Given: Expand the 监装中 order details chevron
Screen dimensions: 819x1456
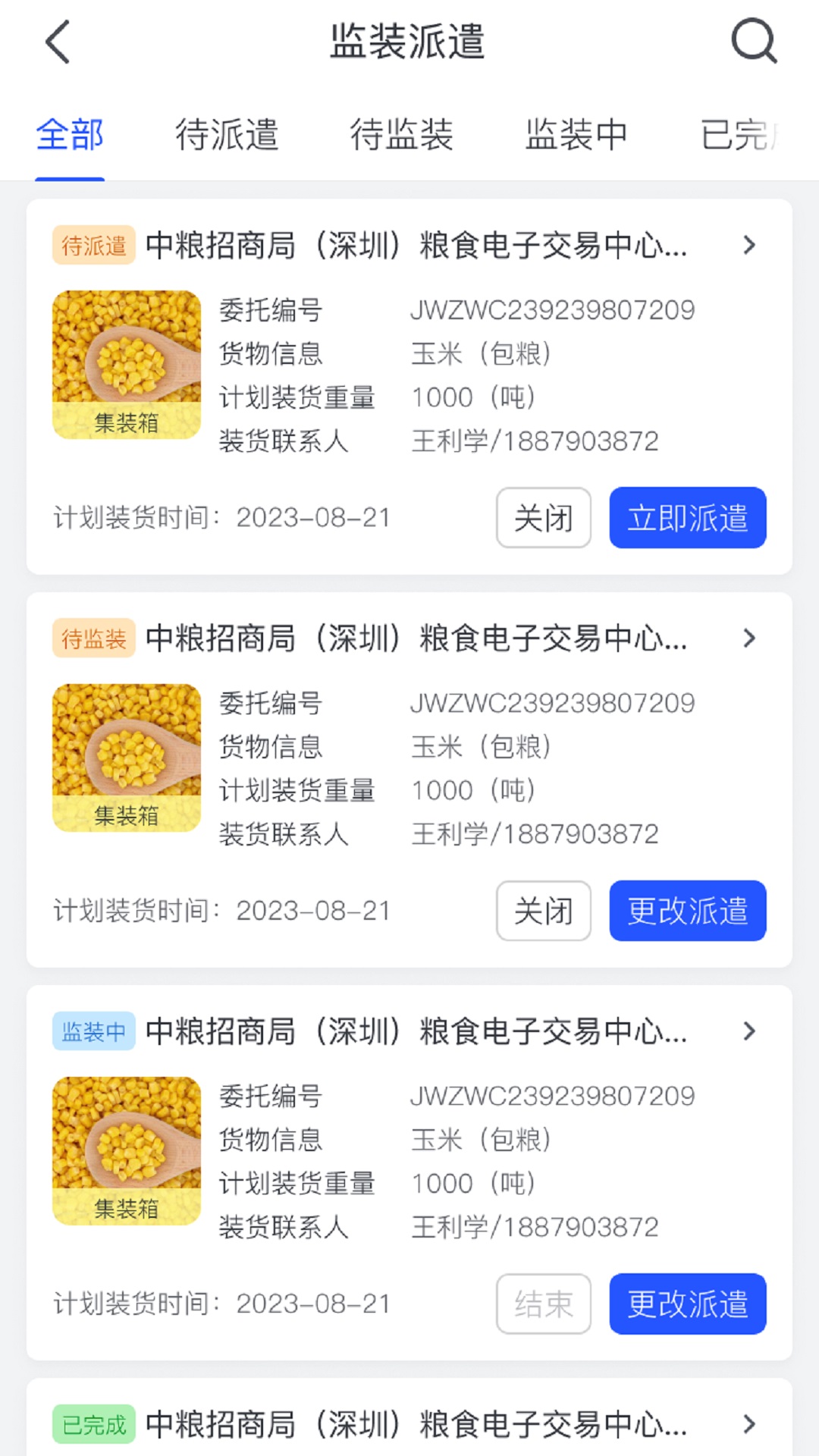Looking at the screenshot, I should [749, 1031].
